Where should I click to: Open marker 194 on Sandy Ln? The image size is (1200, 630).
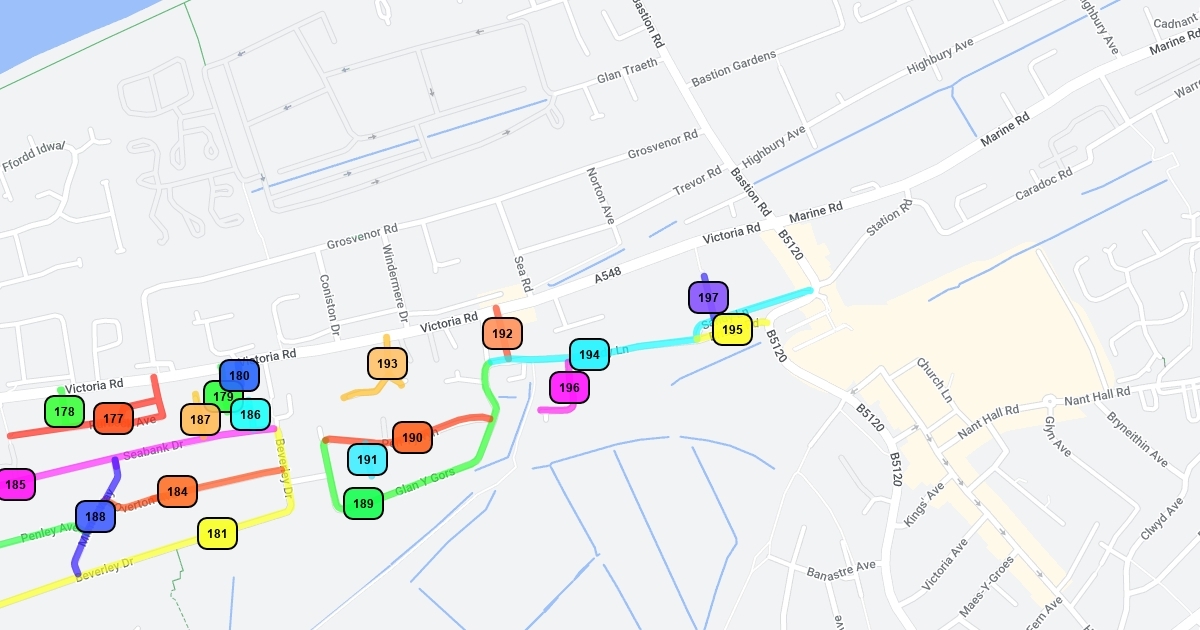click(x=589, y=355)
